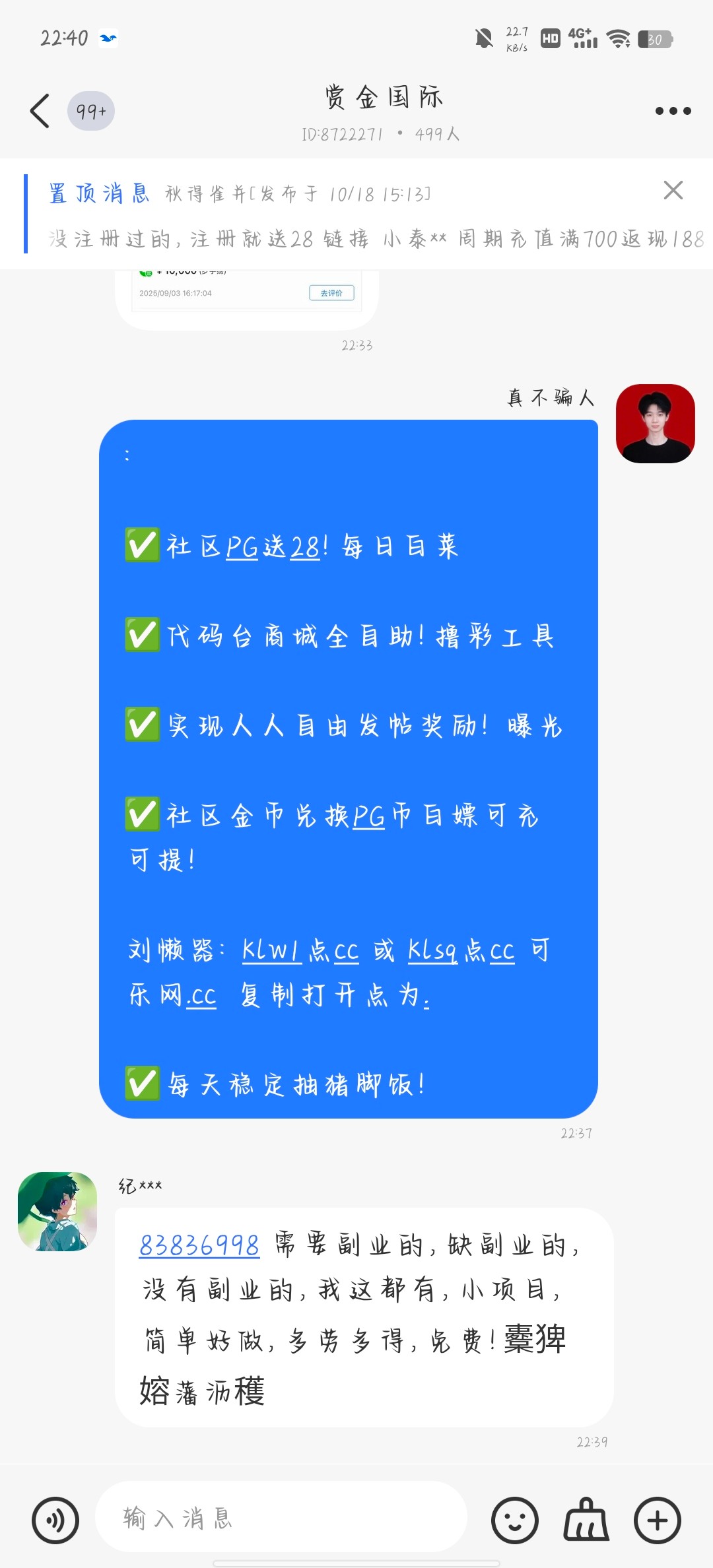Go back using the left arrow
713x1568 pixels.
pos(38,110)
